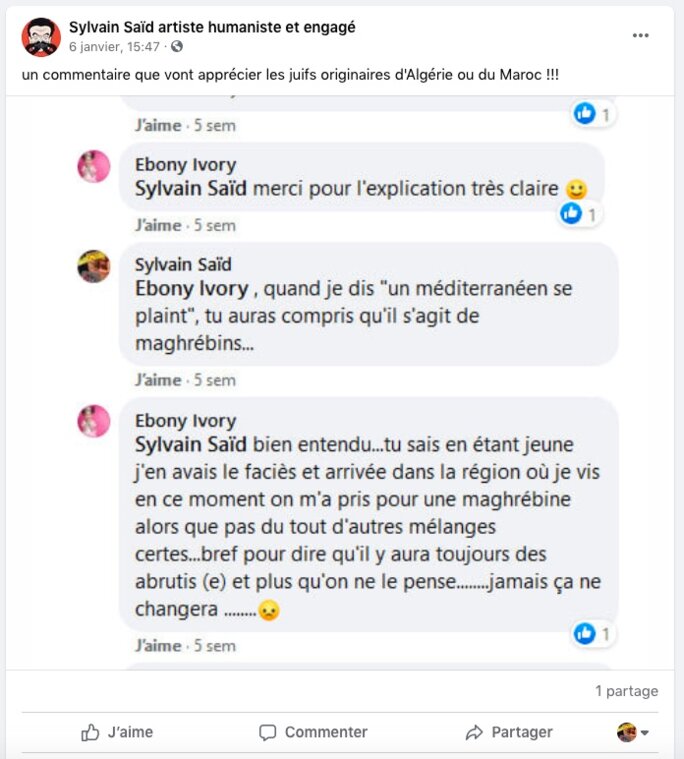Open the profile switcher dropdown beside Partager

(633, 732)
